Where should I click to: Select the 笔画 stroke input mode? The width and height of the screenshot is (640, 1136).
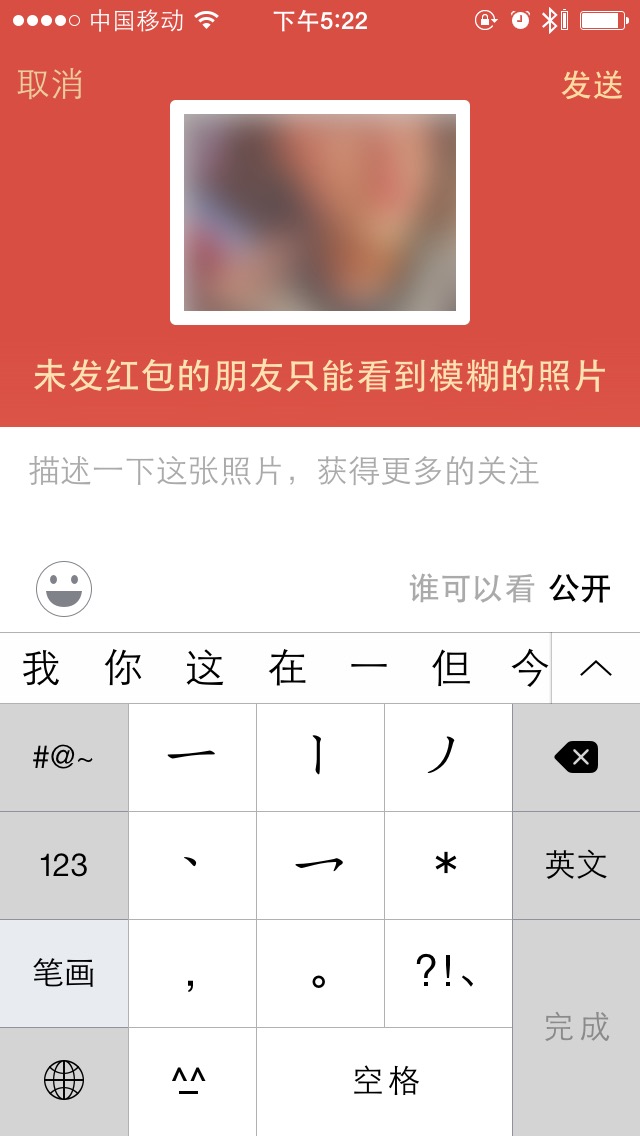pos(64,973)
